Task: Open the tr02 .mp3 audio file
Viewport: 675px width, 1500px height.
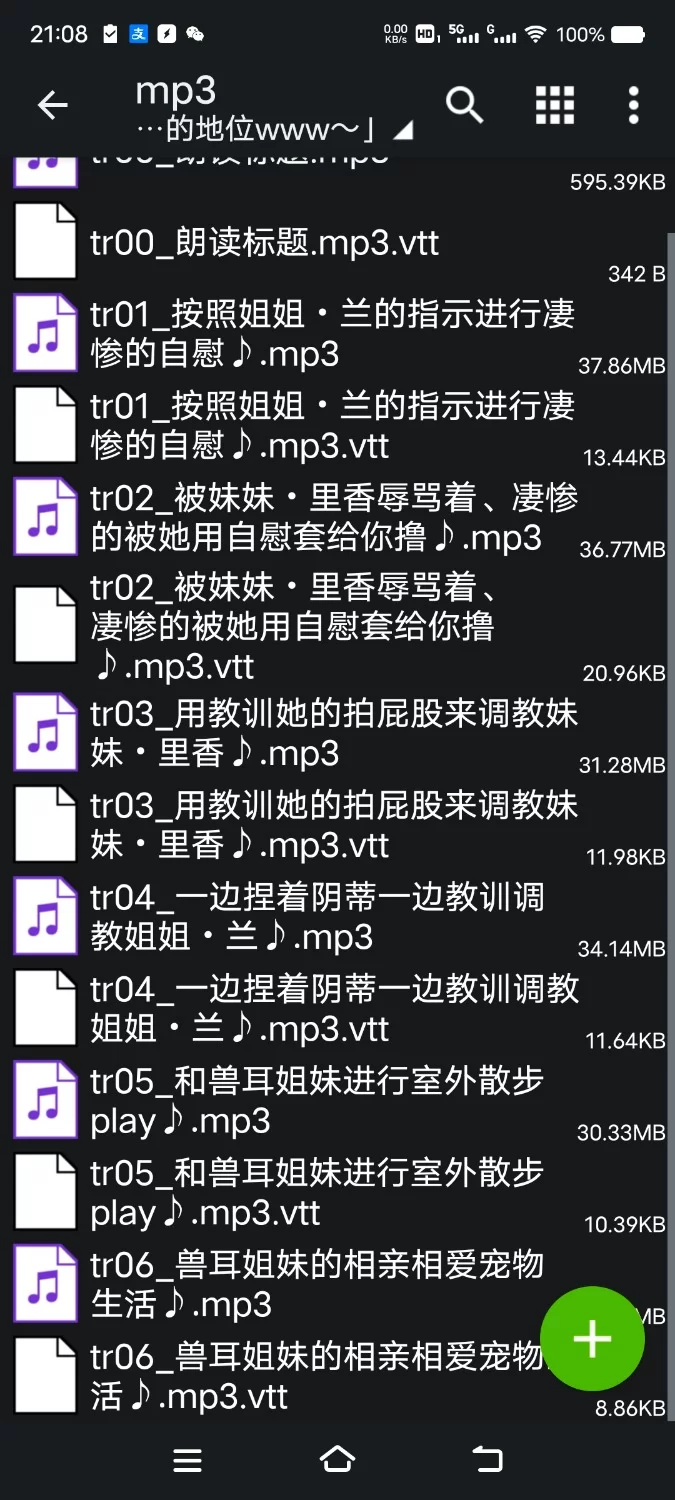Action: click(x=330, y=517)
